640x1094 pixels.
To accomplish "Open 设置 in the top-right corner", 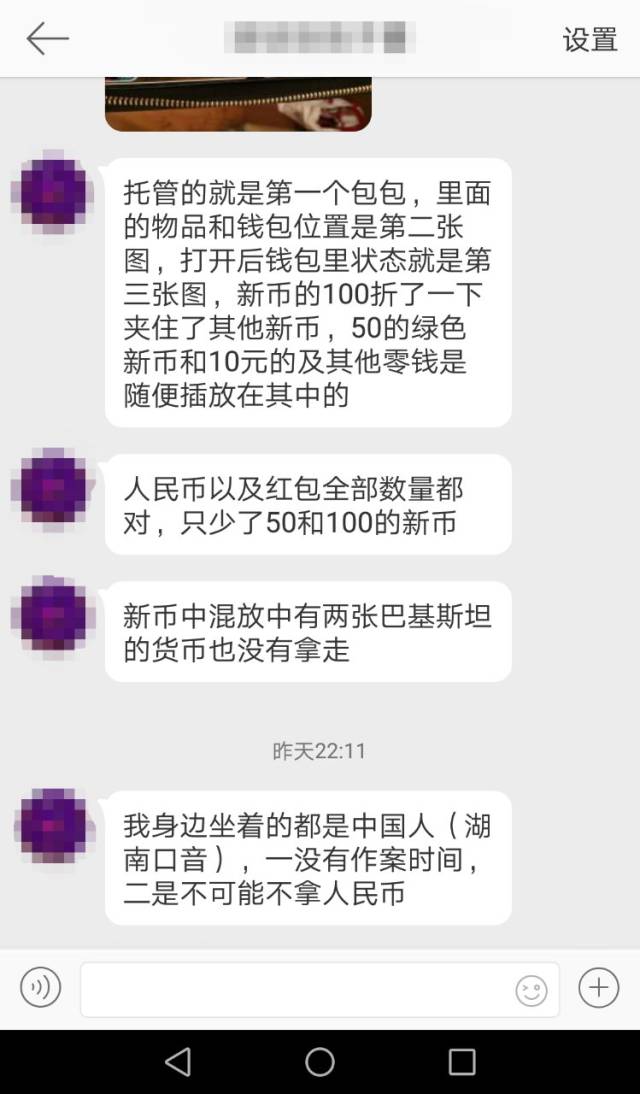I will tap(589, 40).
